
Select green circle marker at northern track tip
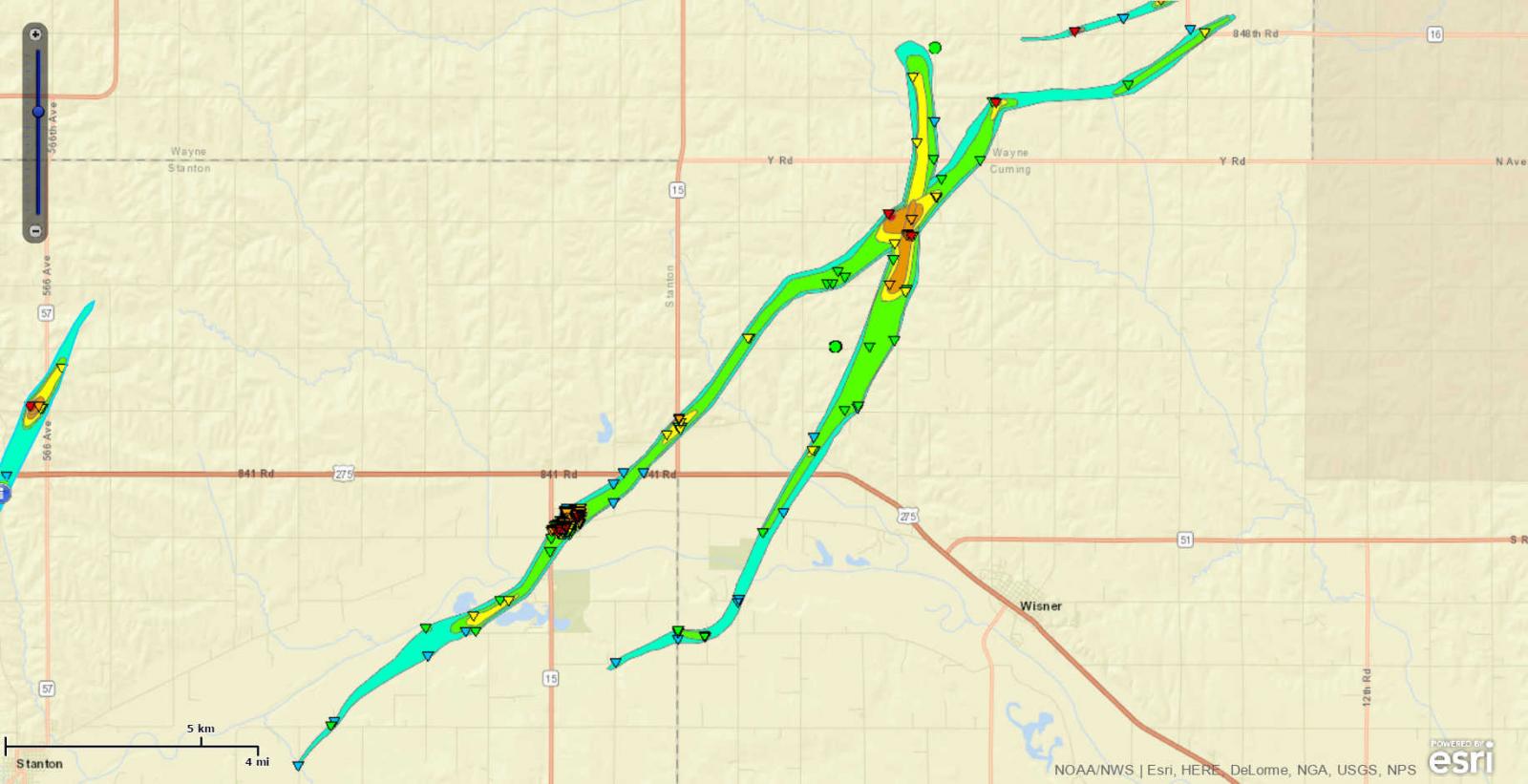click(935, 47)
